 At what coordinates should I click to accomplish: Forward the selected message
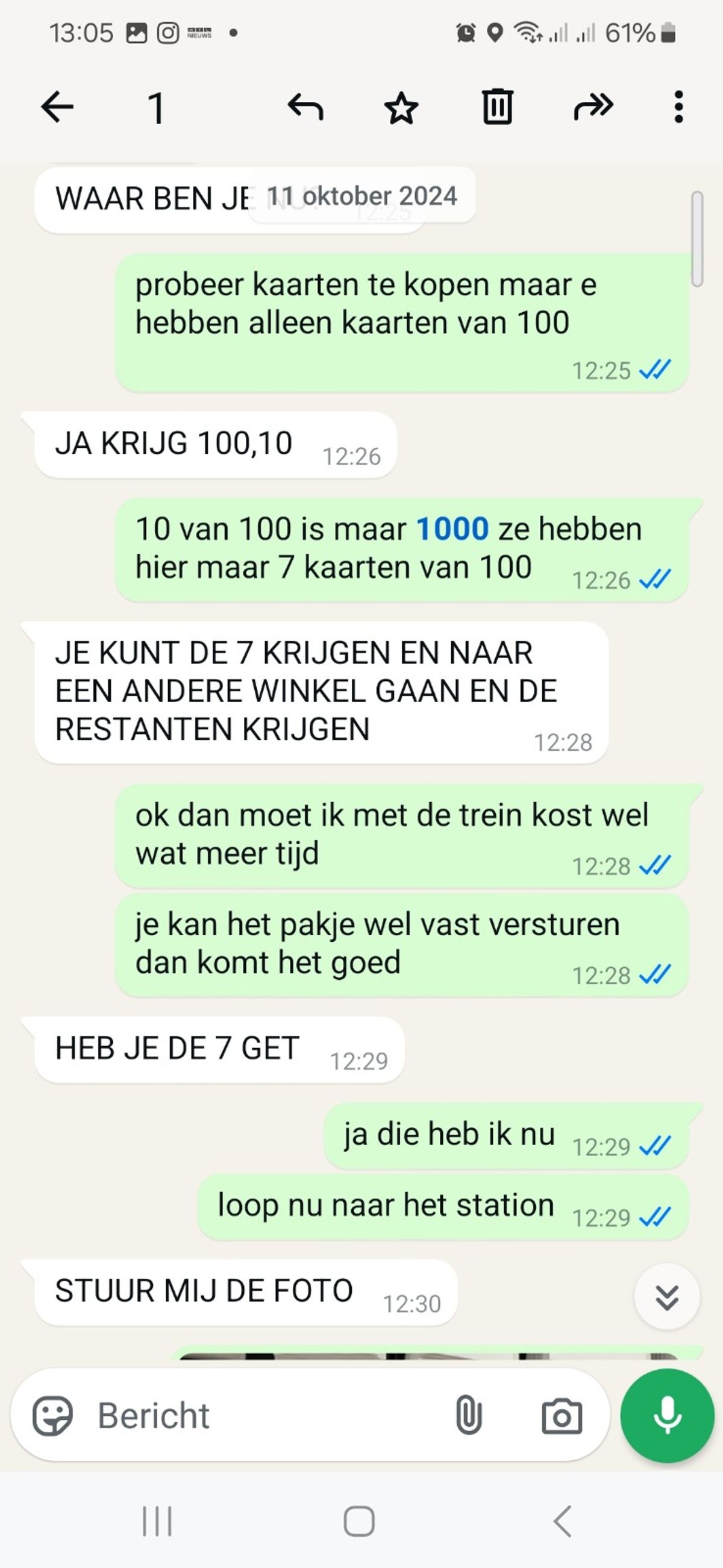[593, 107]
